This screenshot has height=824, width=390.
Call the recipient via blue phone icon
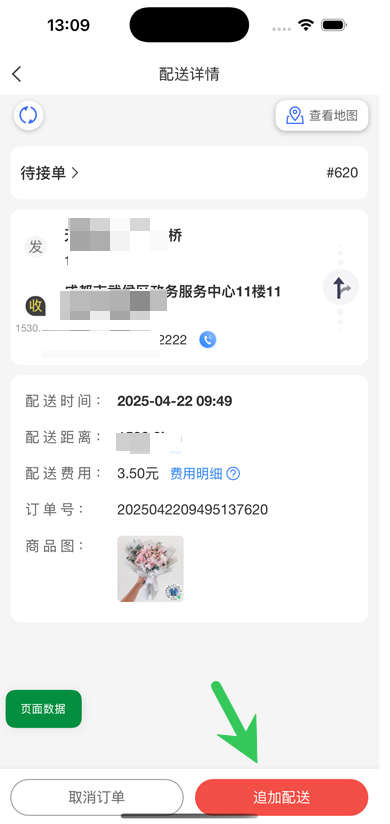pyautogui.click(x=208, y=340)
